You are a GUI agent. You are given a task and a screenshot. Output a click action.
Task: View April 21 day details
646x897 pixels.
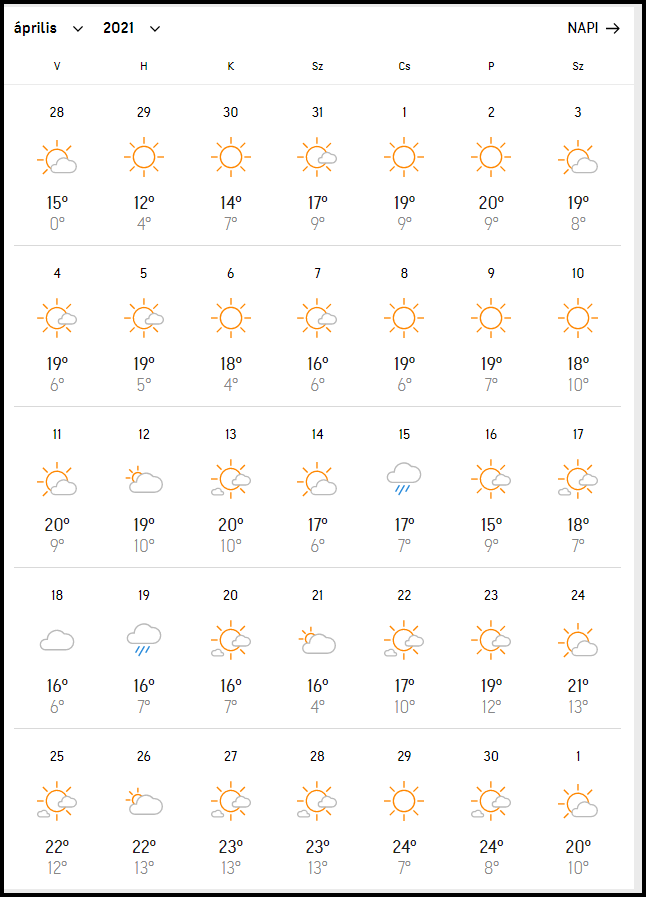[318, 652]
